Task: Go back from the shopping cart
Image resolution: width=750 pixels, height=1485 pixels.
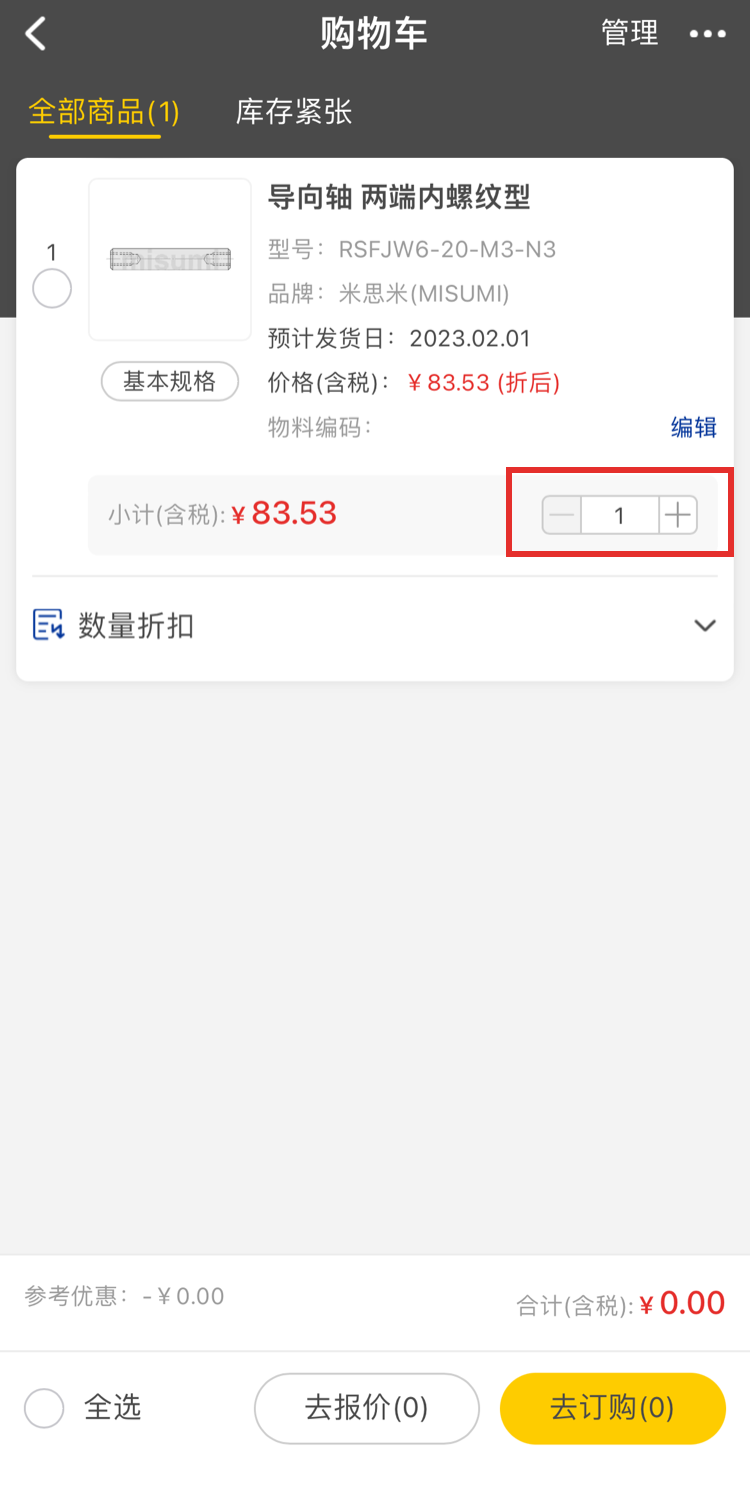Action: point(36,34)
